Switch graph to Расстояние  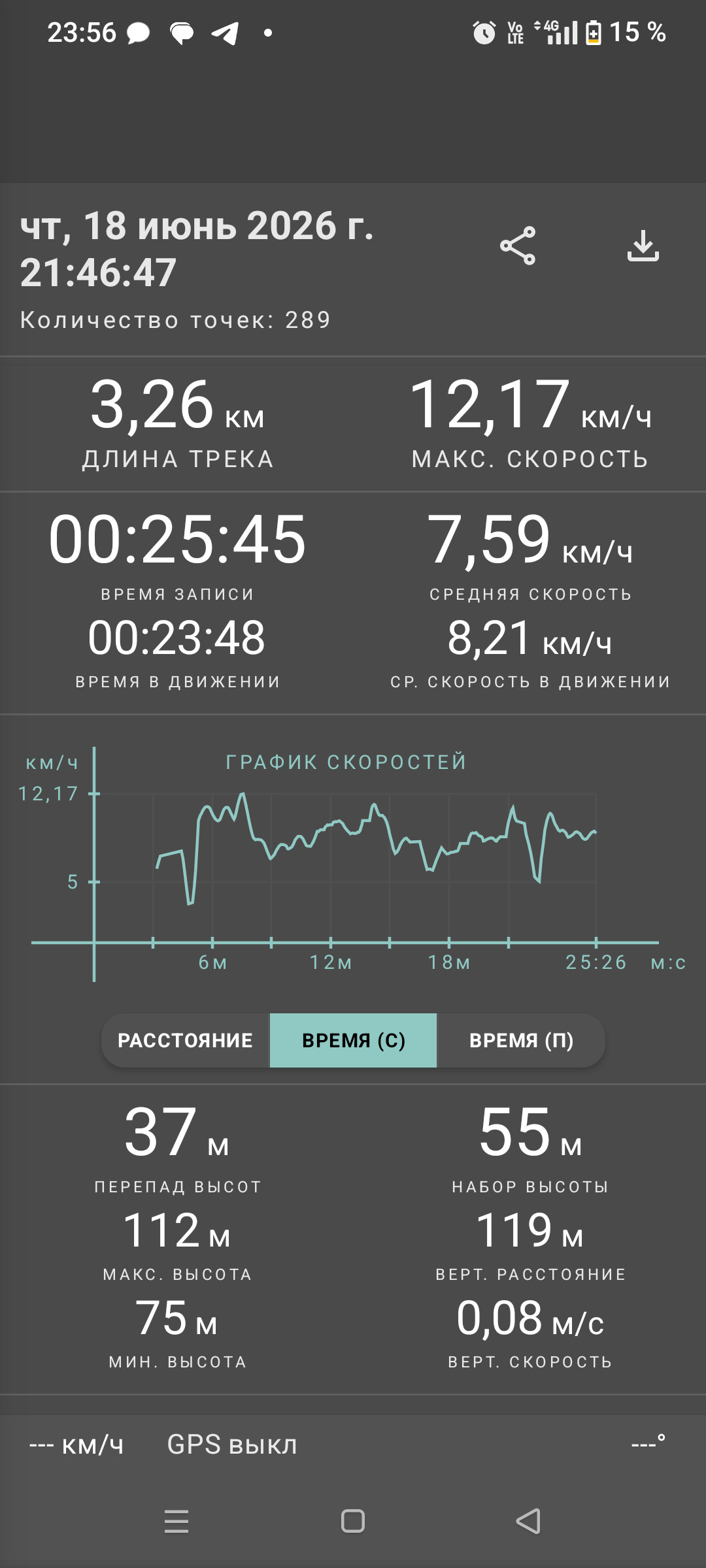pyautogui.click(x=186, y=1040)
